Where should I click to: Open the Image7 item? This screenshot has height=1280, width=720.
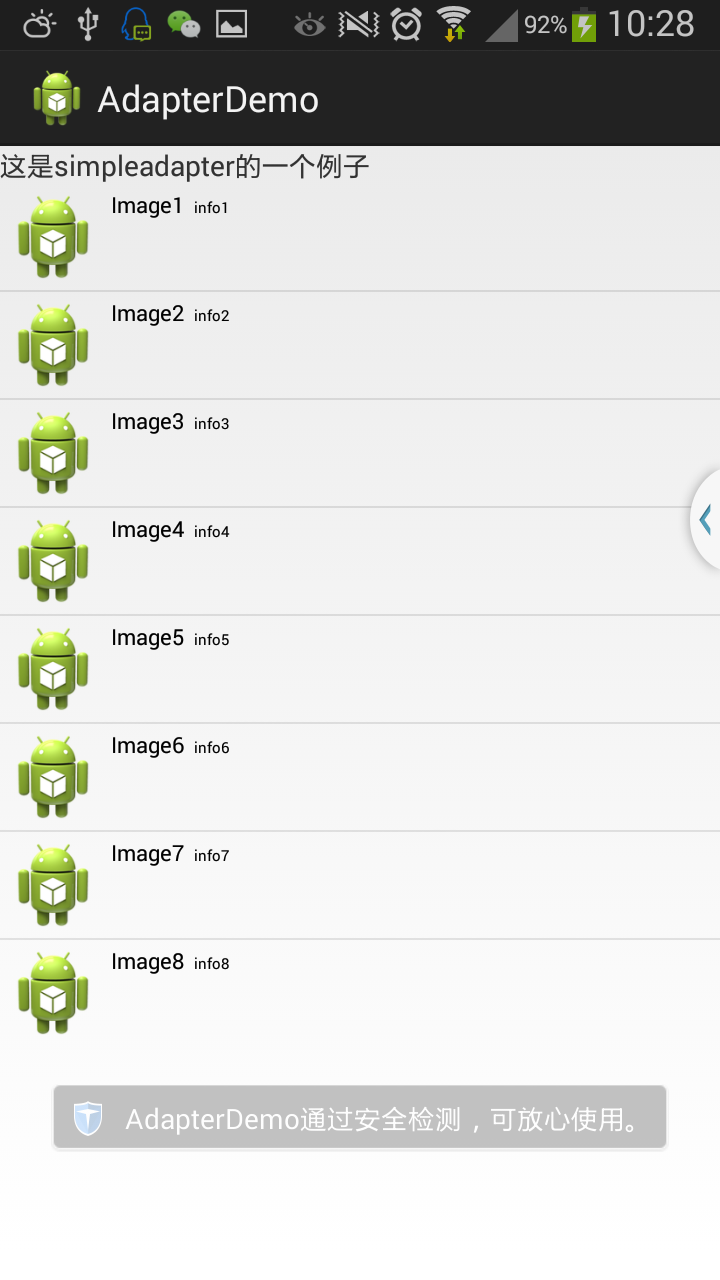click(360, 886)
